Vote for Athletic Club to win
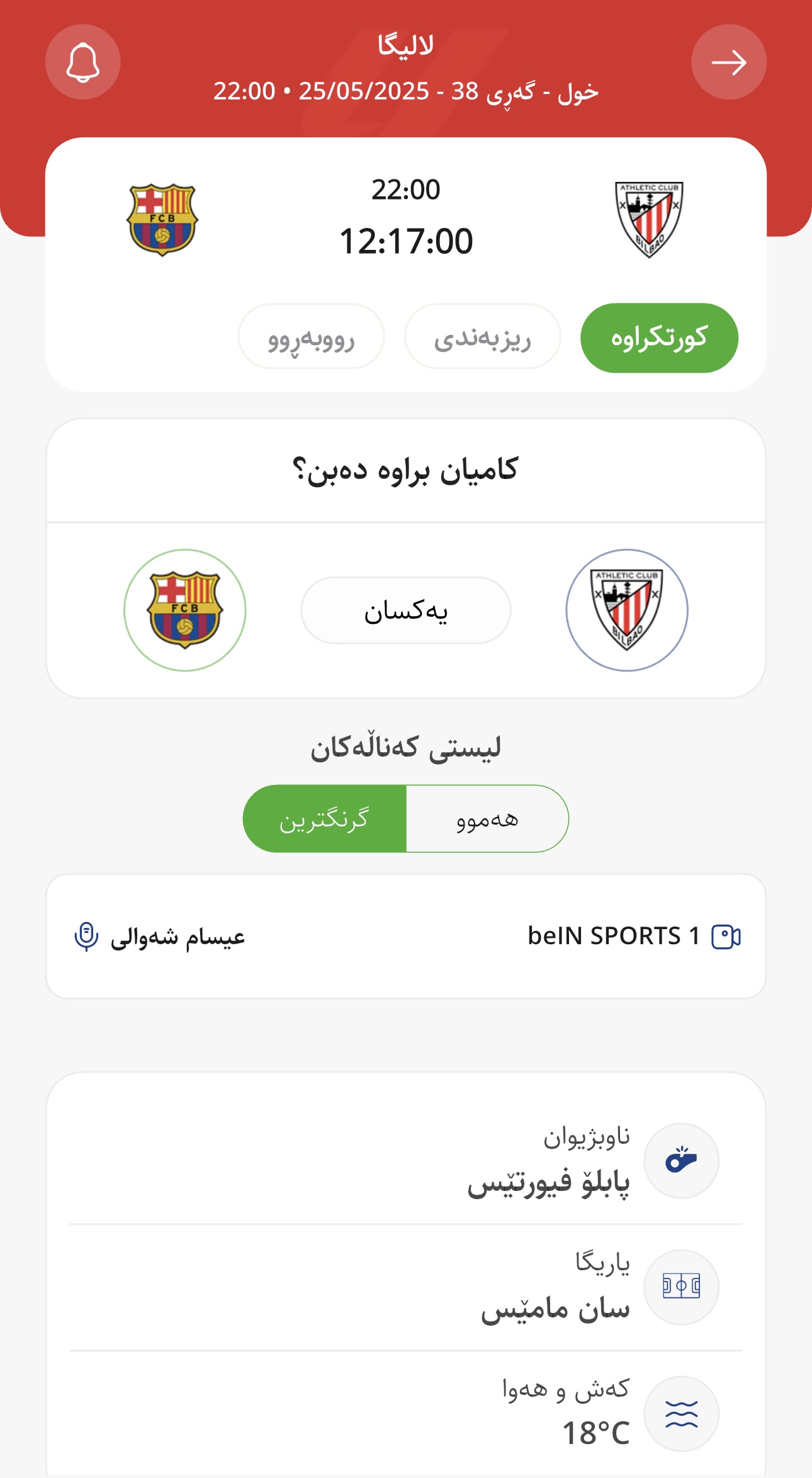This screenshot has width=812, height=1478. tap(626, 610)
